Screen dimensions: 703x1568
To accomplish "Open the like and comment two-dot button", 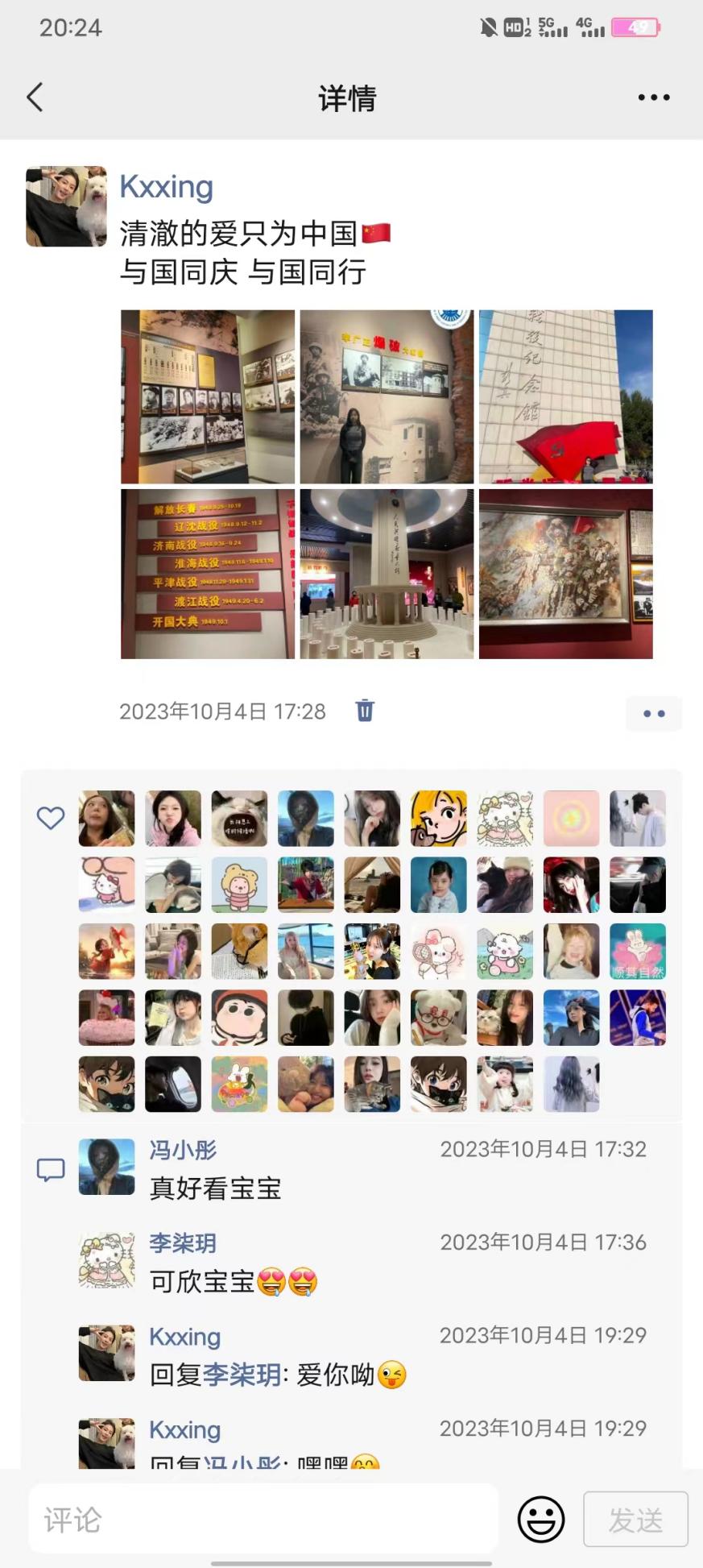I will (653, 714).
